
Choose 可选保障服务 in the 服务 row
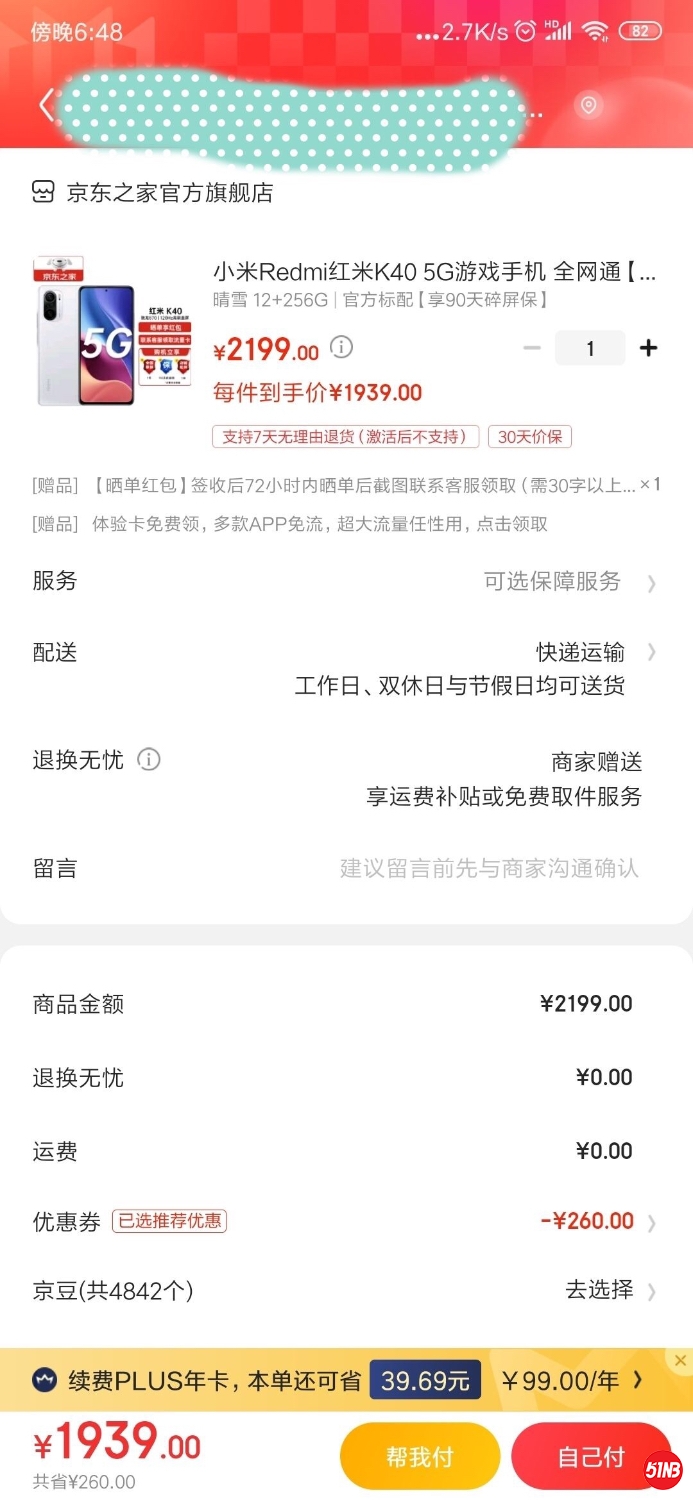tap(565, 582)
